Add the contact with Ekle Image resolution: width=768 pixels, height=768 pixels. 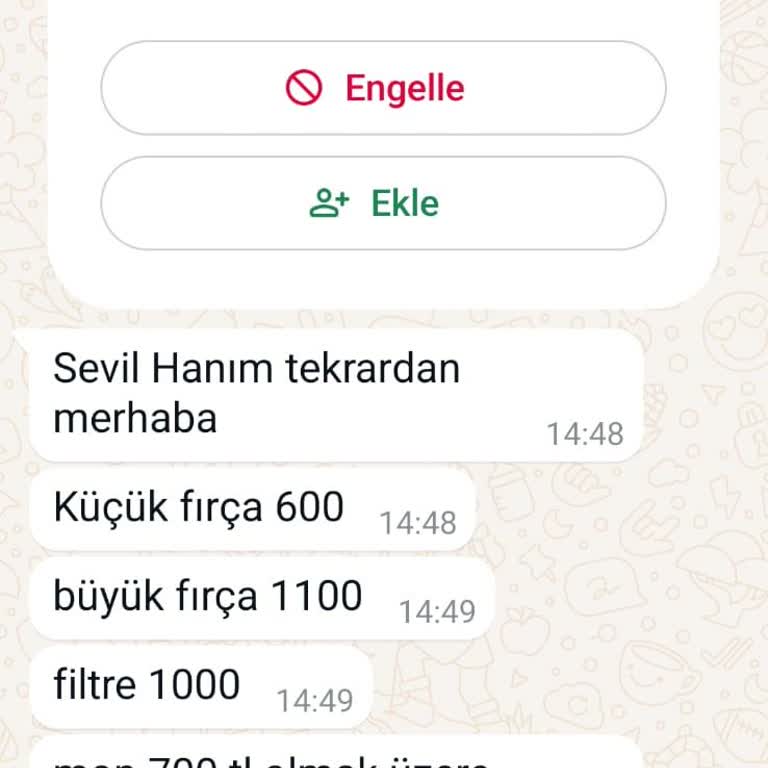[x=383, y=203]
